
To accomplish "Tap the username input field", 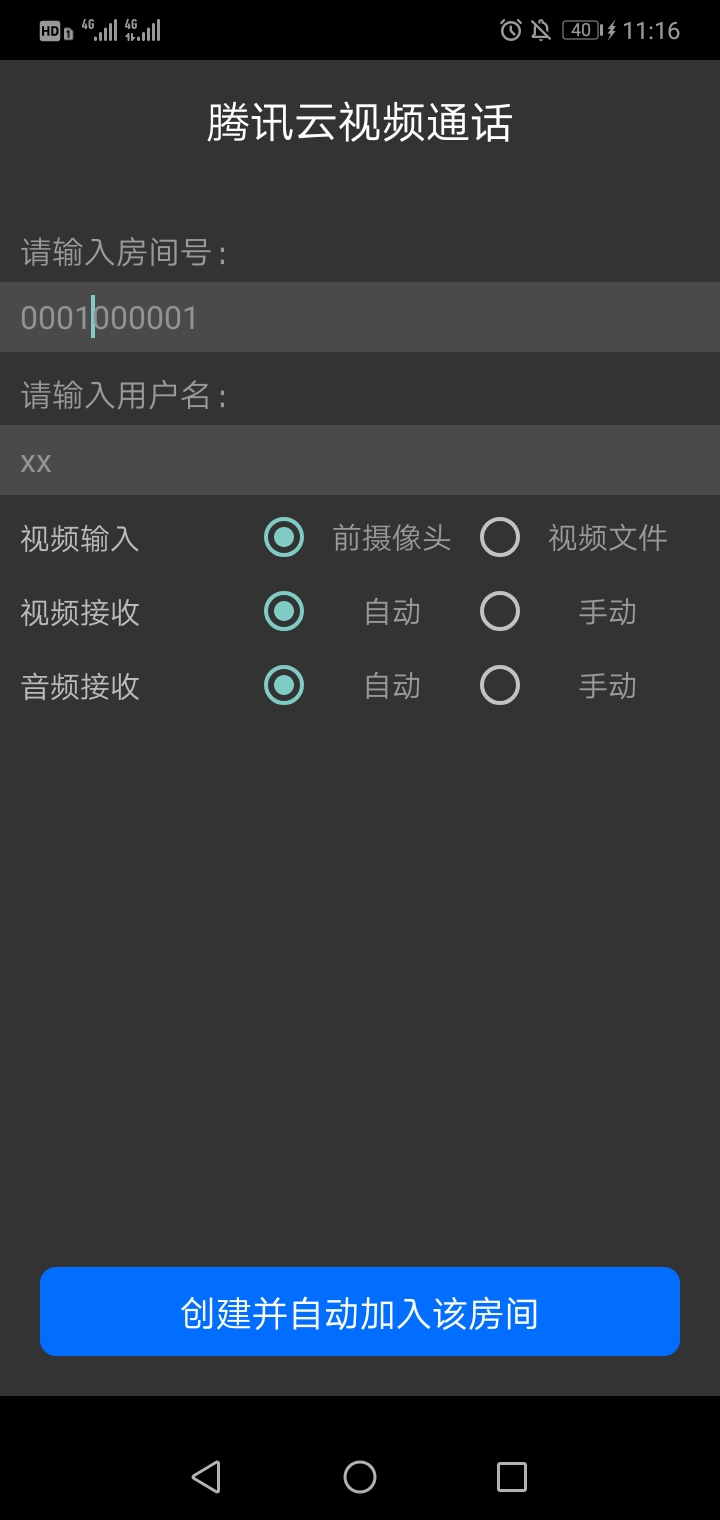I will 360,461.
